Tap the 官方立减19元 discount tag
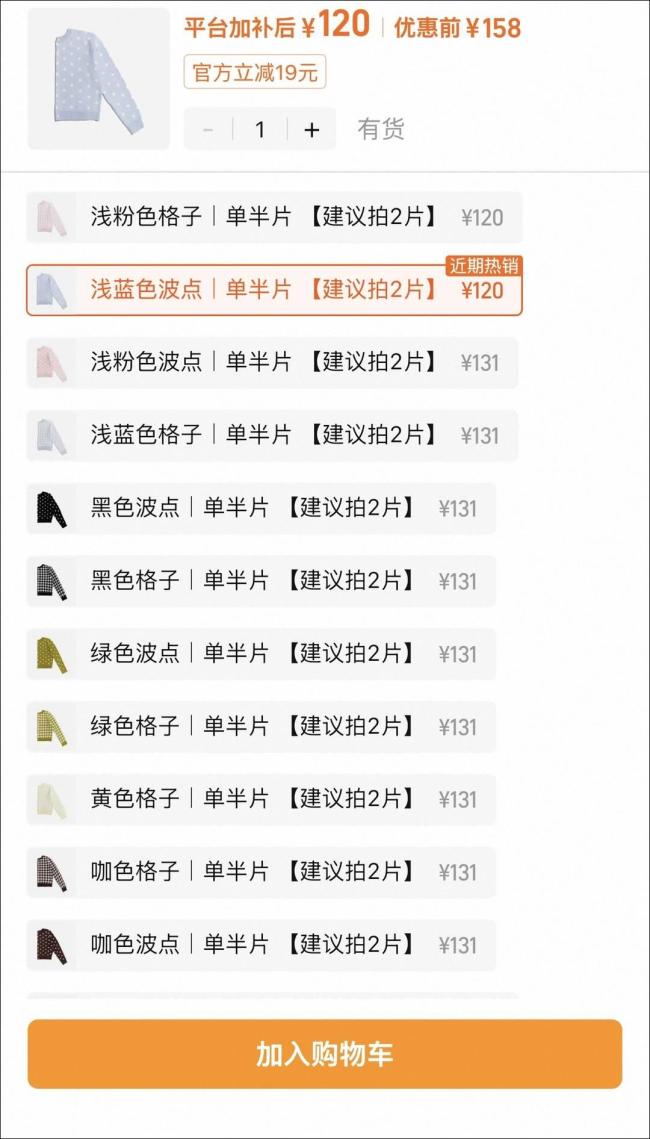650x1139 pixels. click(255, 73)
